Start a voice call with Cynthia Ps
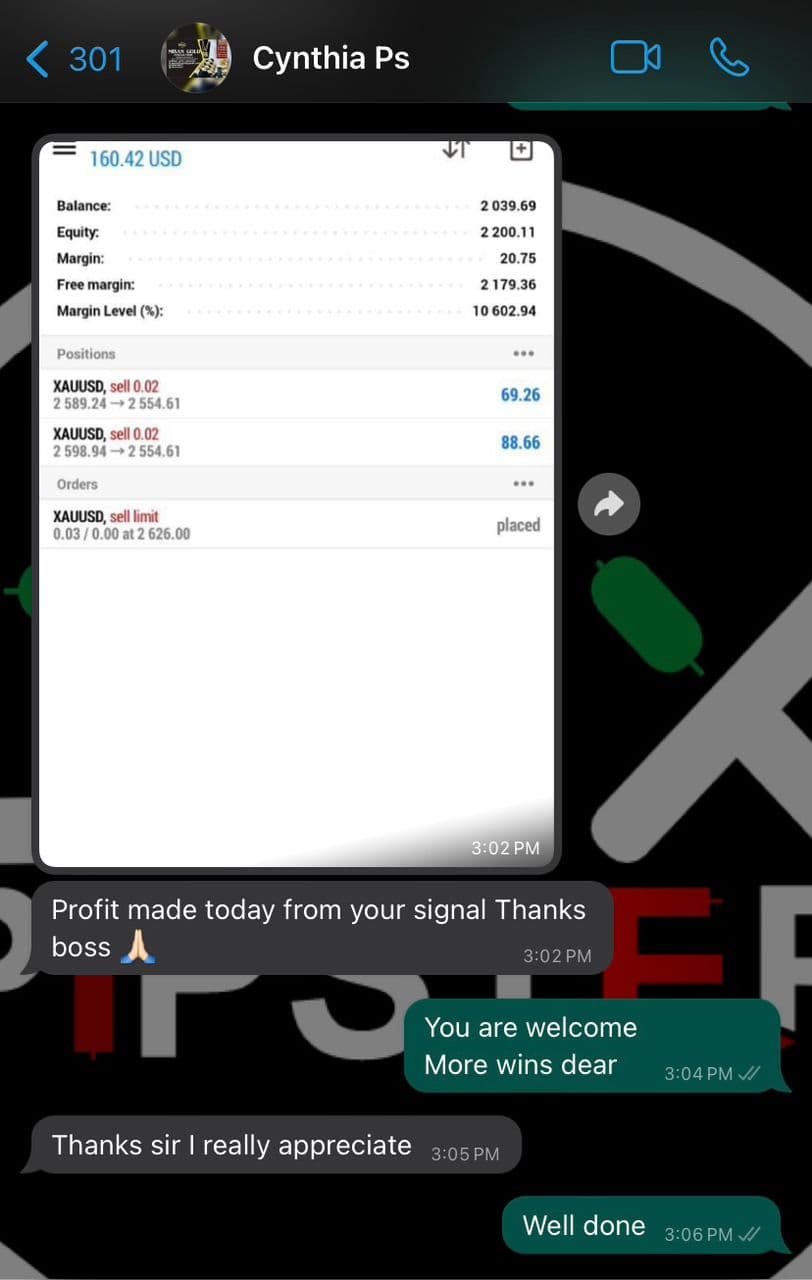Viewport: 812px width, 1280px height. coord(728,58)
